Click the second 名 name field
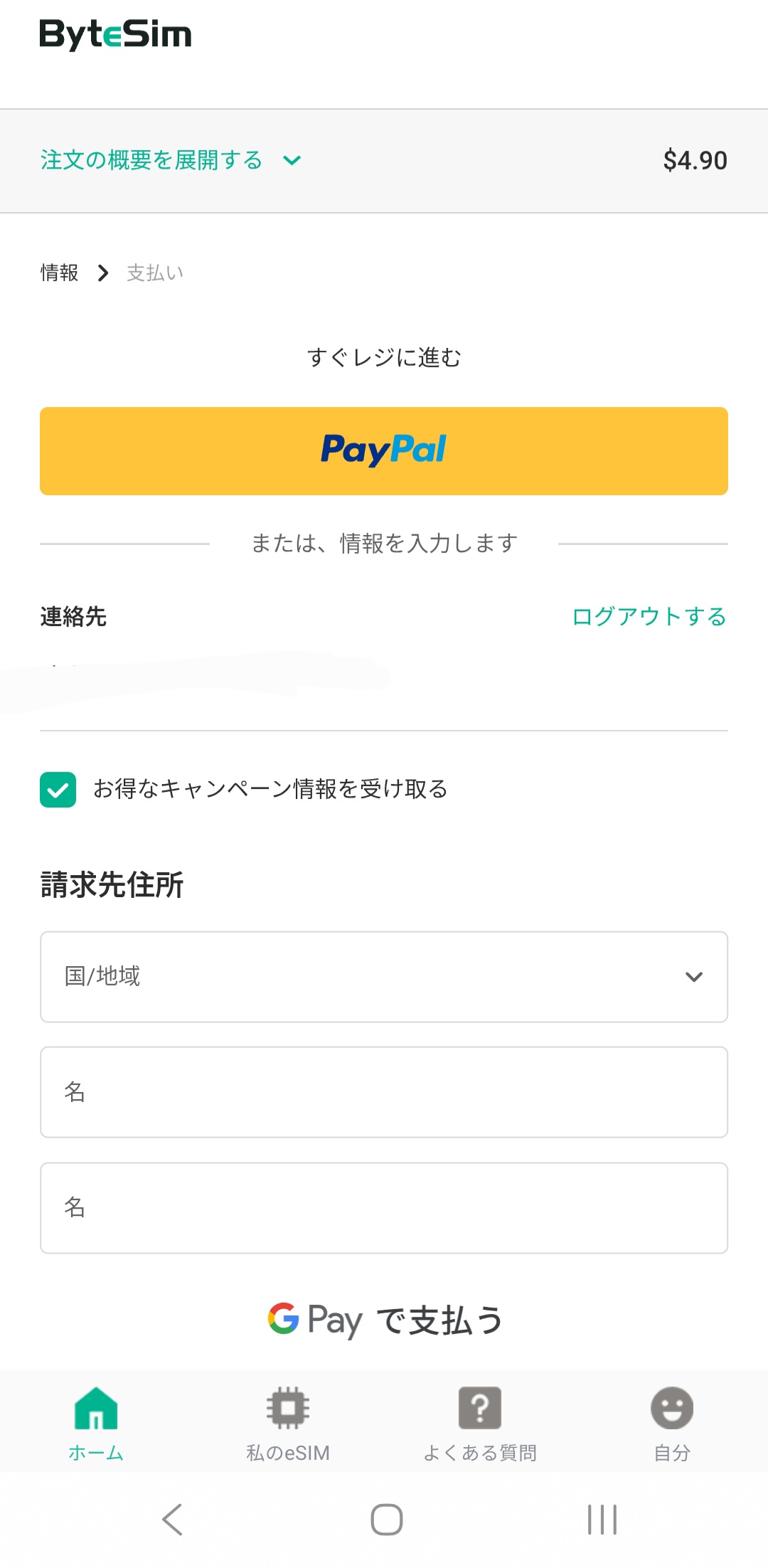 tap(384, 1207)
